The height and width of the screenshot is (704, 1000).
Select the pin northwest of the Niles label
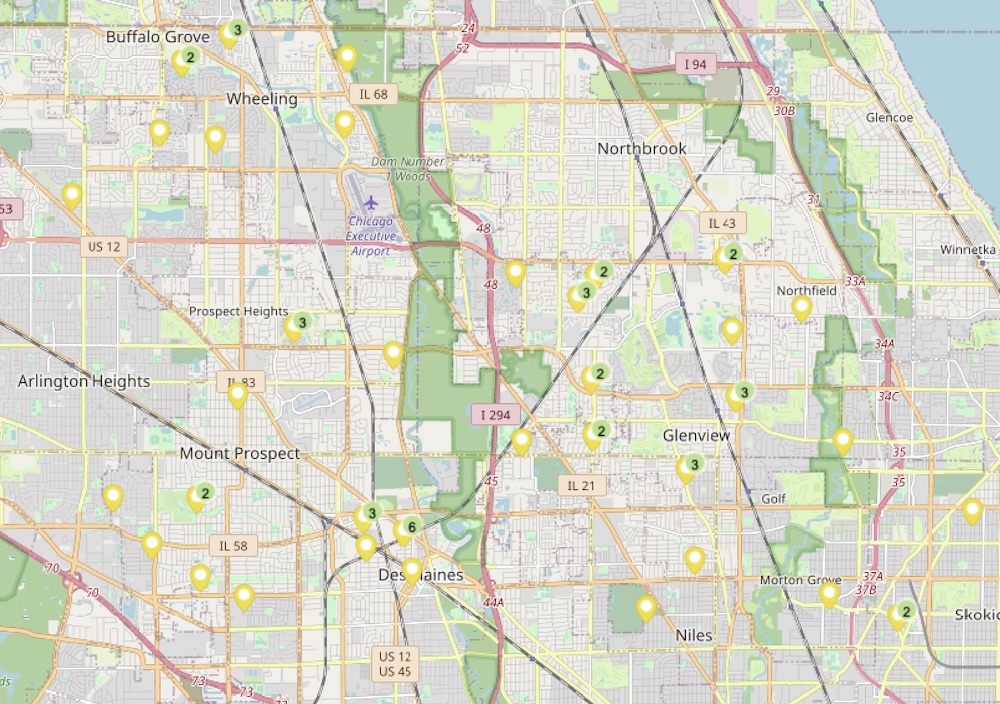[x=646, y=609]
